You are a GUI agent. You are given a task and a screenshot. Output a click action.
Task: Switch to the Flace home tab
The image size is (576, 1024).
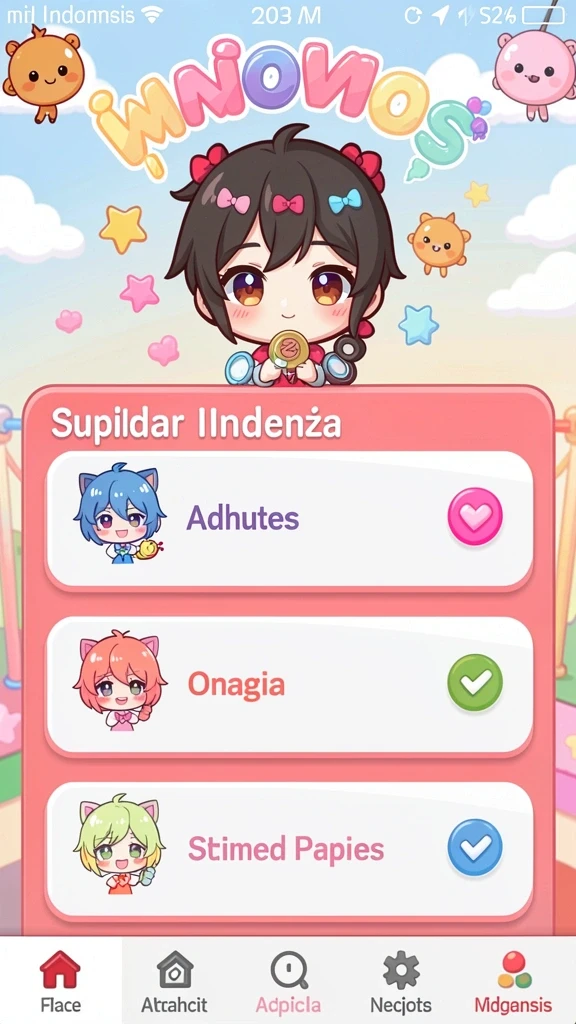click(60, 981)
